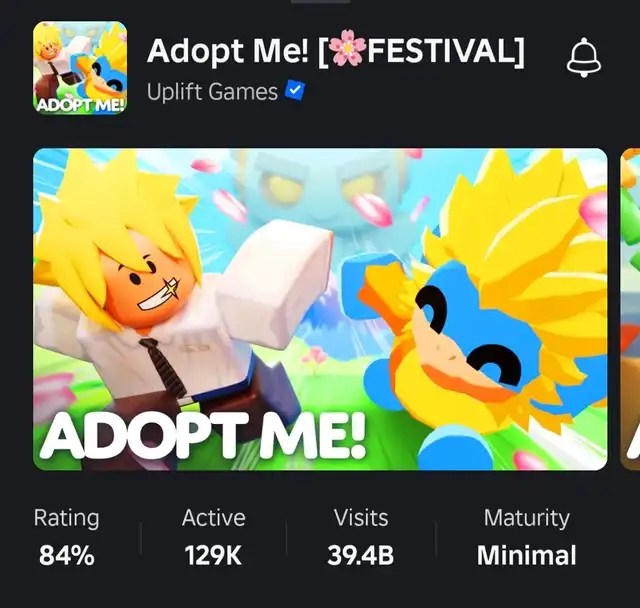Tap the Adopt Me! game icon
Viewport: 640px width, 608px height.
tap(80, 68)
